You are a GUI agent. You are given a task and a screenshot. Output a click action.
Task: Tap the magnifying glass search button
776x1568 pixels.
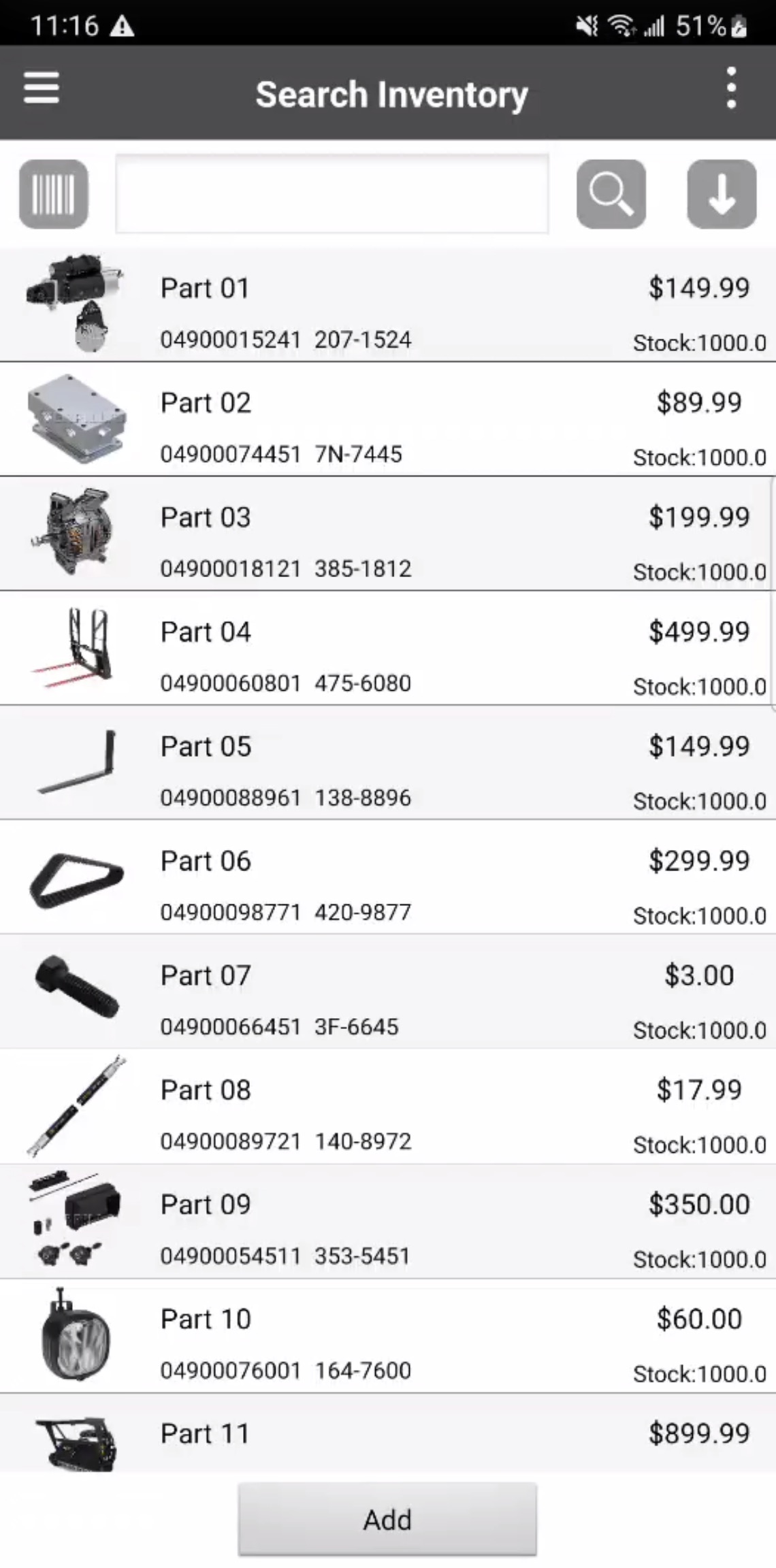[611, 195]
